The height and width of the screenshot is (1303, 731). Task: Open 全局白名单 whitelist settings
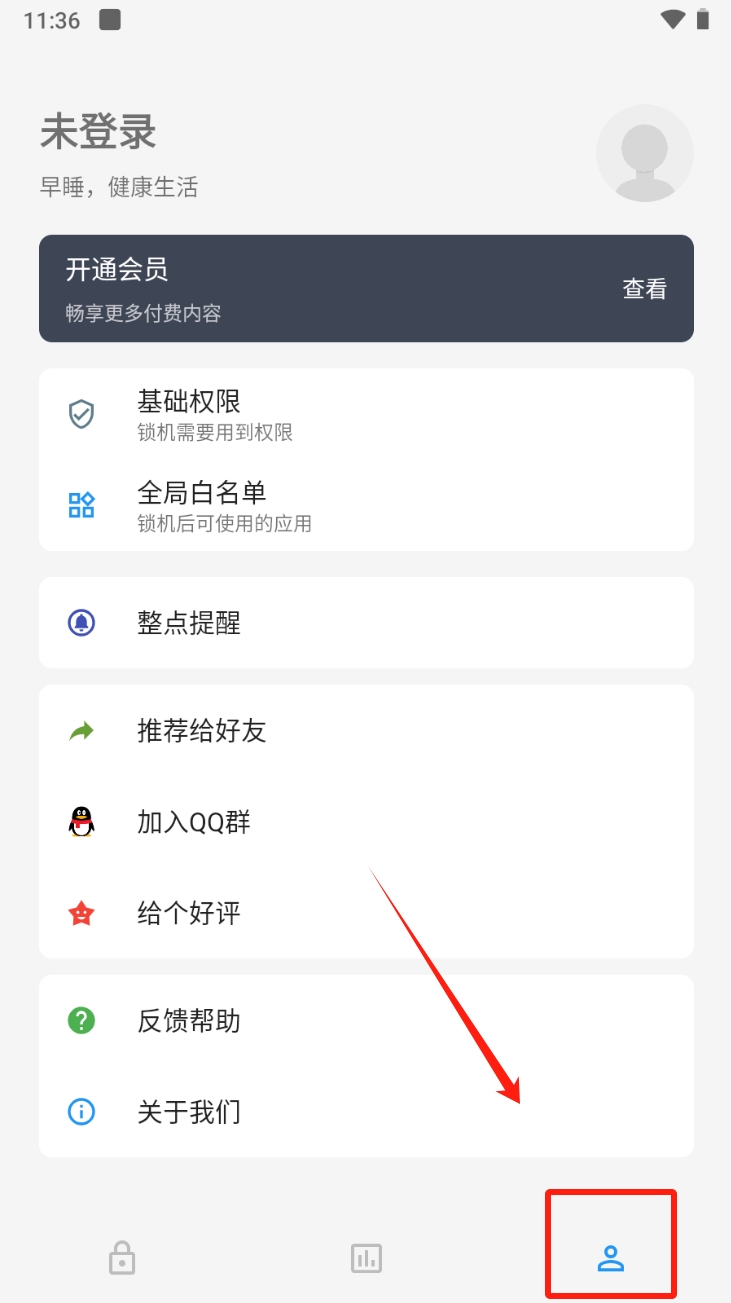(x=366, y=505)
